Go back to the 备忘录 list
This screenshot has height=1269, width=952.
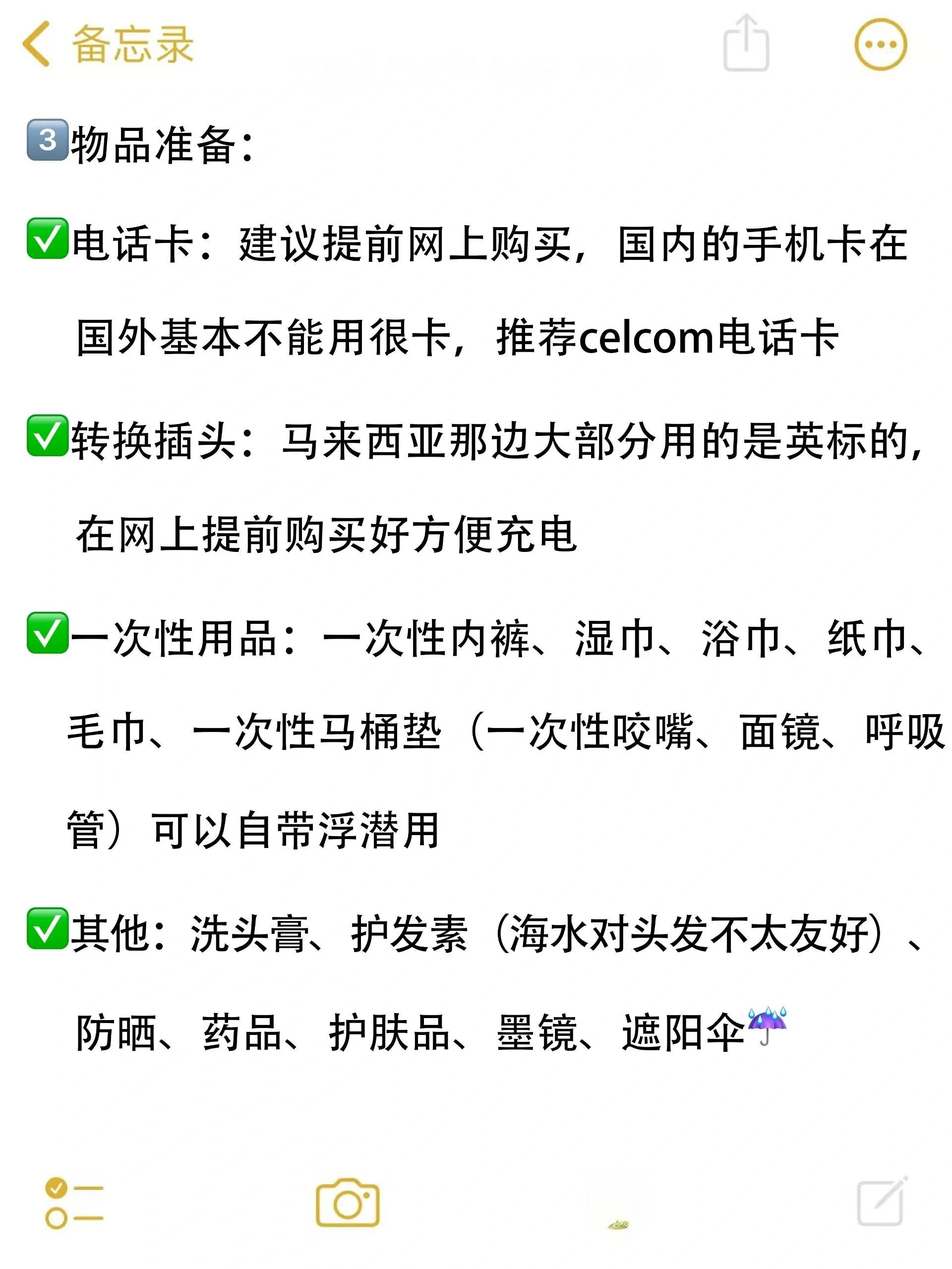[x=106, y=45]
